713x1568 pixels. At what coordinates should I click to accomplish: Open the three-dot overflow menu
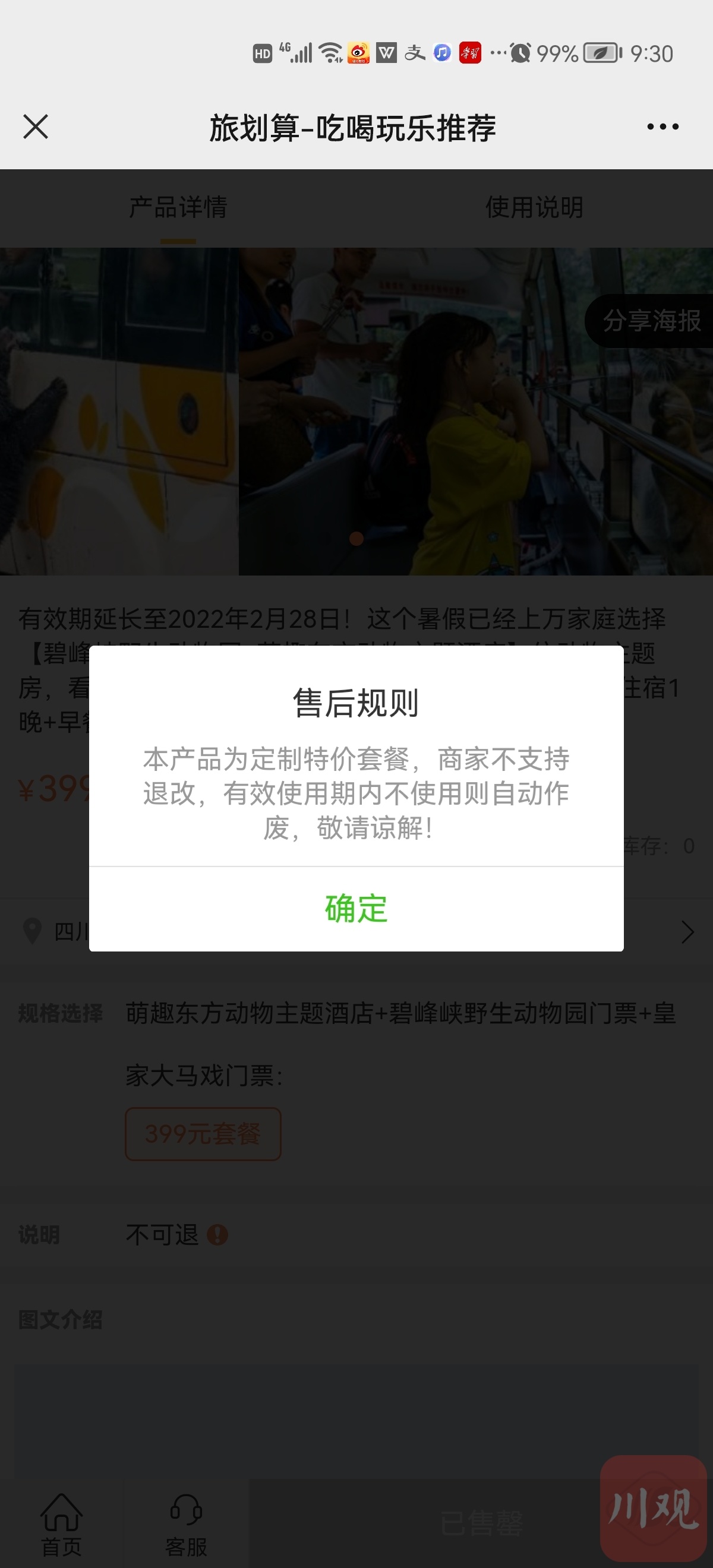[662, 127]
